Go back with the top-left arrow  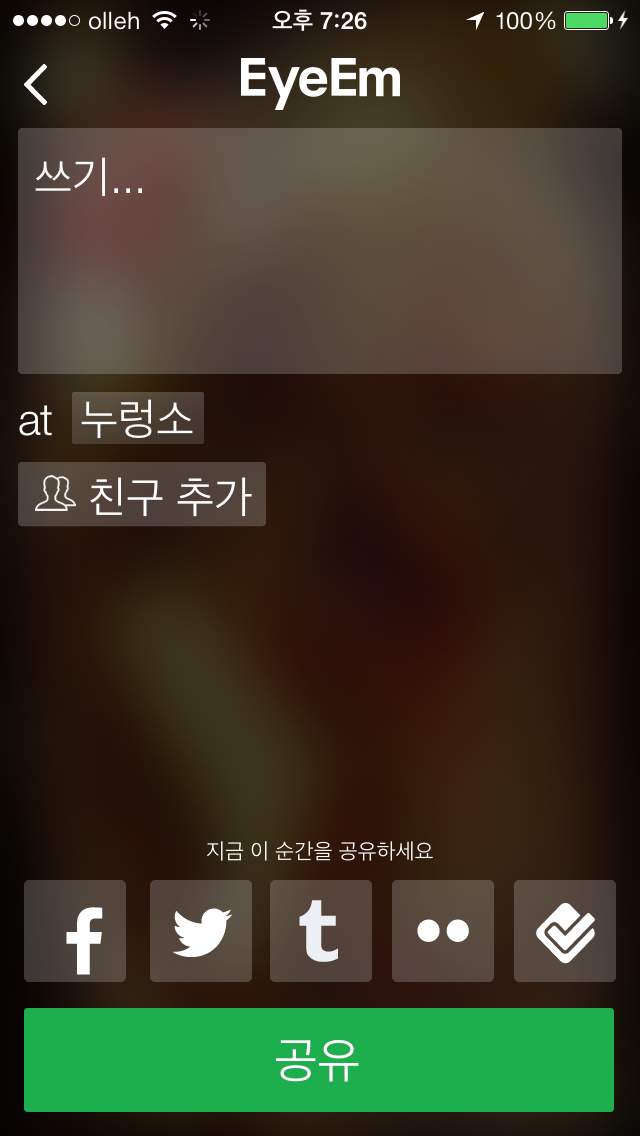click(36, 84)
